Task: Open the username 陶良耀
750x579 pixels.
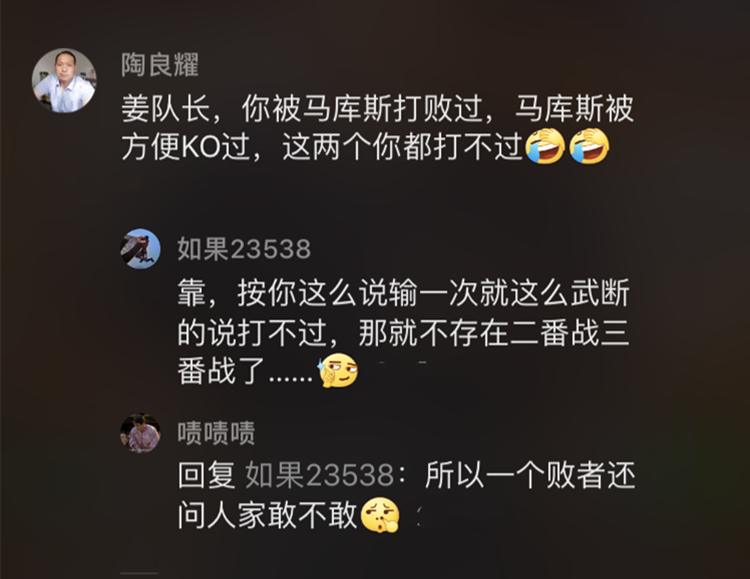Action: [x=160, y=66]
